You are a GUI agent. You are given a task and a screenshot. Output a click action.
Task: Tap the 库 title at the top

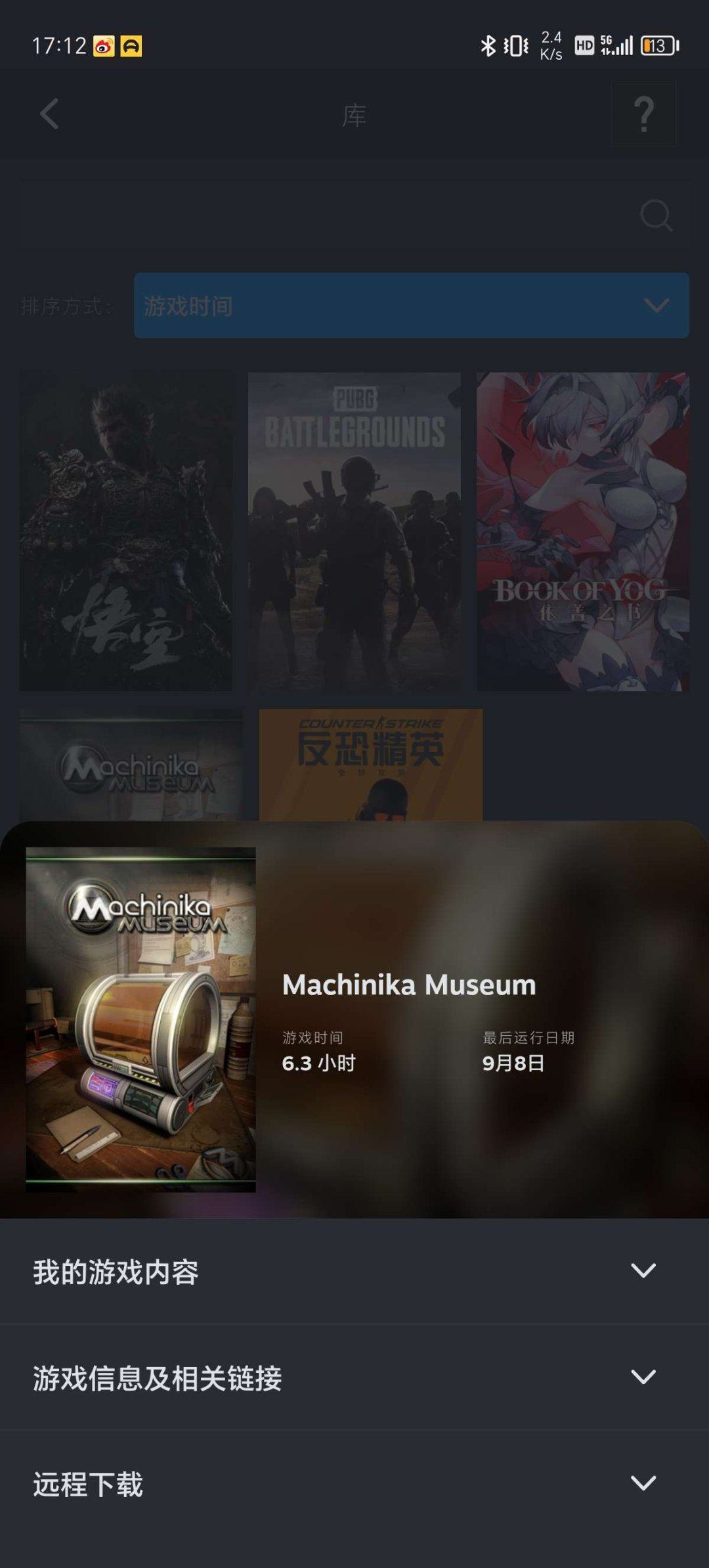pyautogui.click(x=354, y=114)
